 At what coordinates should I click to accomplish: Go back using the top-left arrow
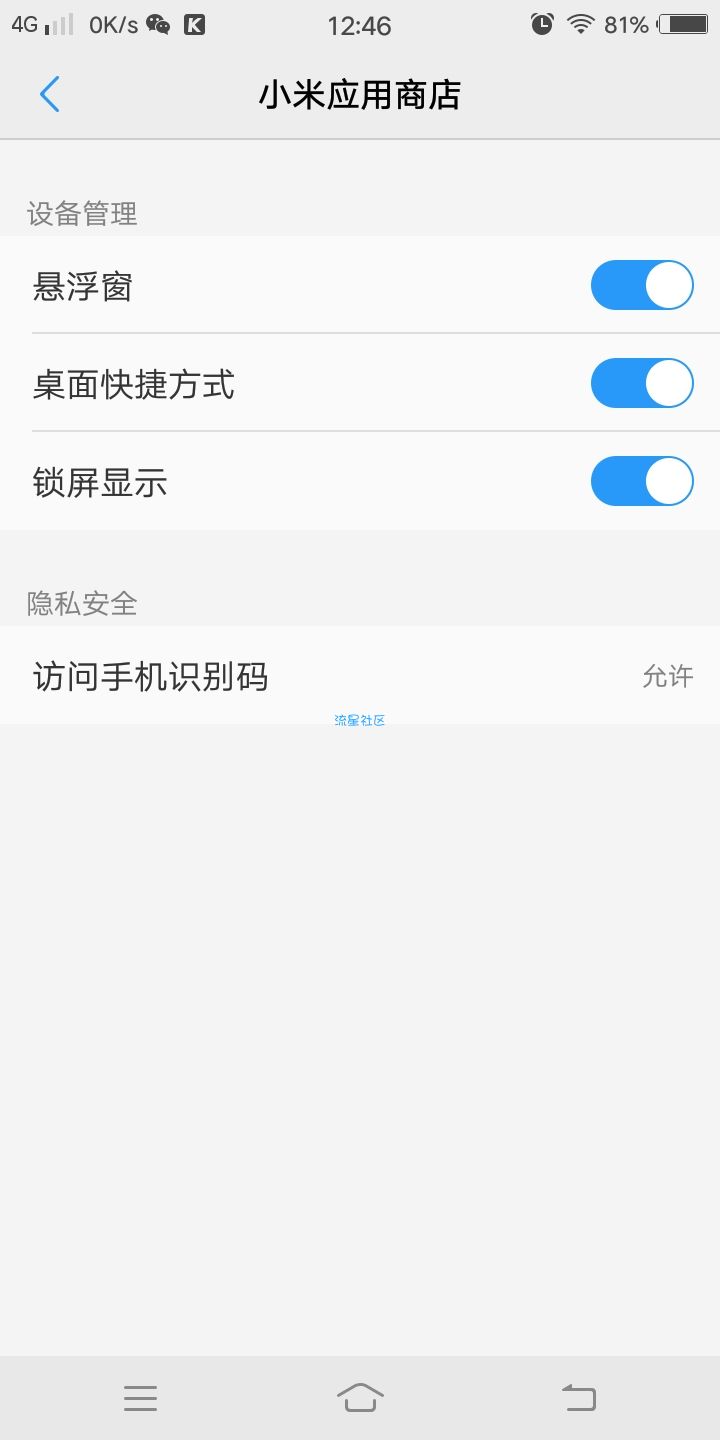[50, 95]
